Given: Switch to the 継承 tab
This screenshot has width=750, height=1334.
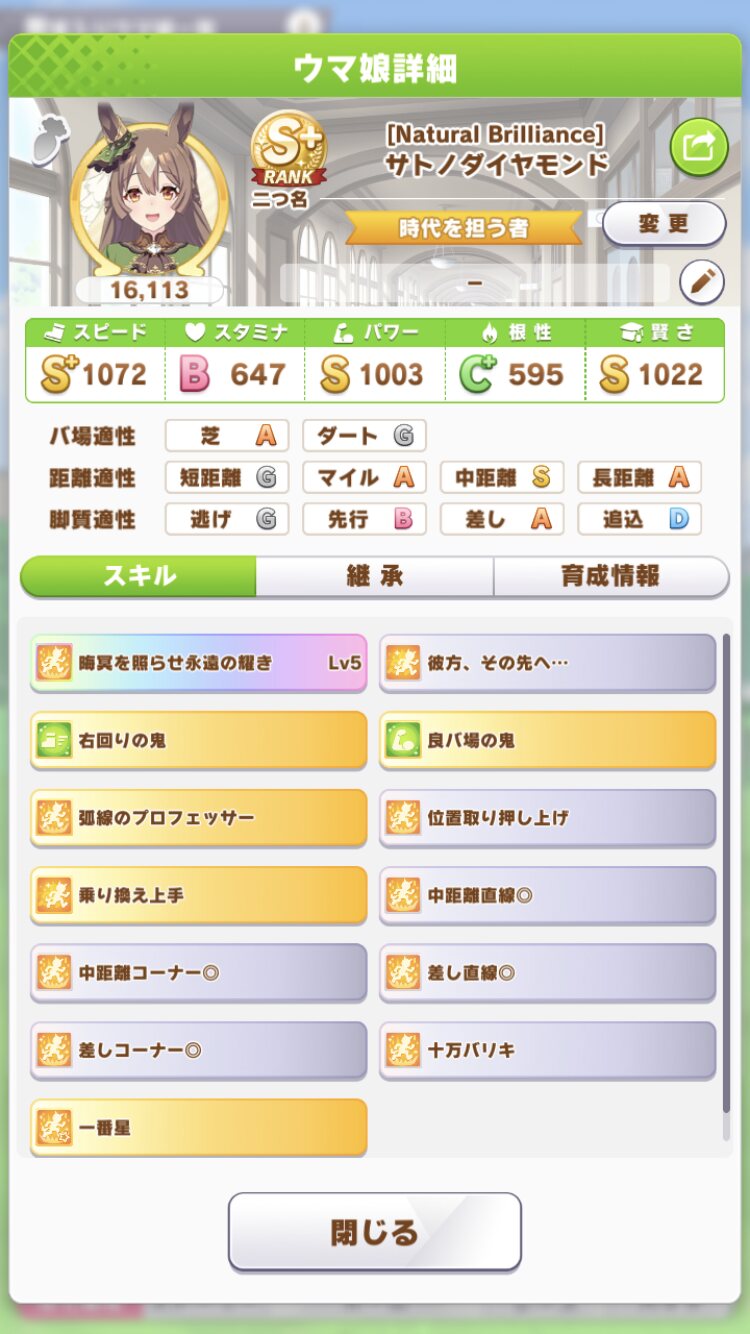Looking at the screenshot, I should (x=374, y=577).
